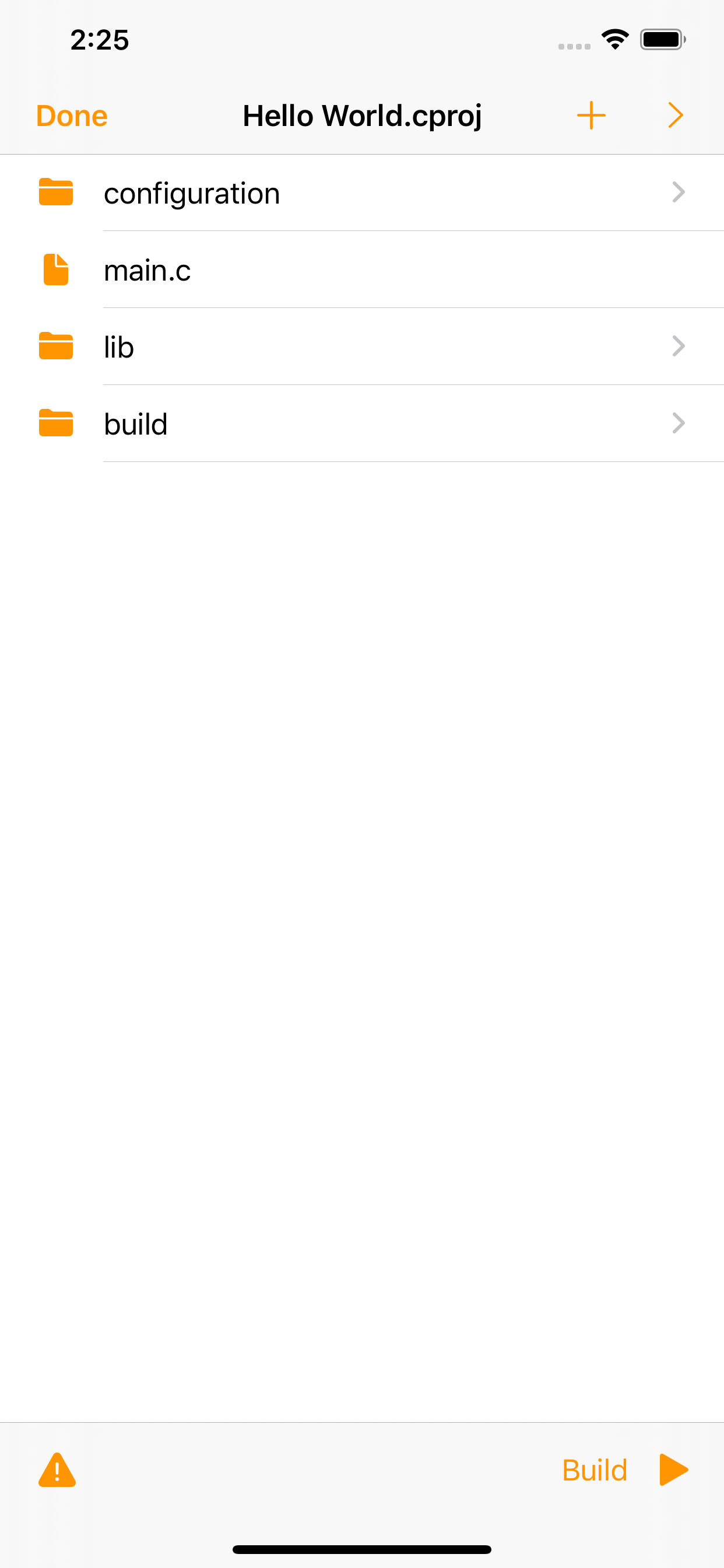Tap the home indicator bar
The image size is (724, 1568).
tap(362, 1546)
